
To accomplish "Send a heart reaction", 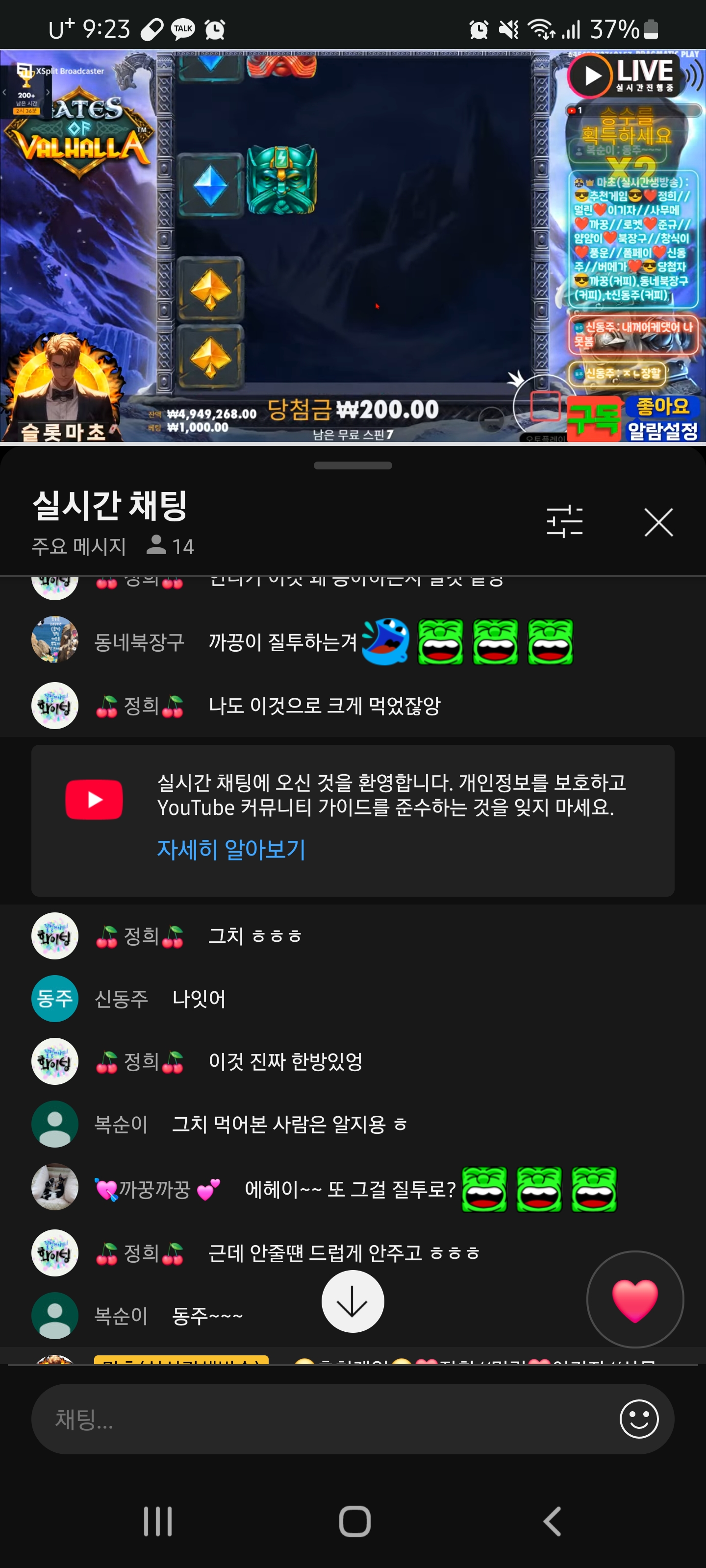I will click(634, 1299).
